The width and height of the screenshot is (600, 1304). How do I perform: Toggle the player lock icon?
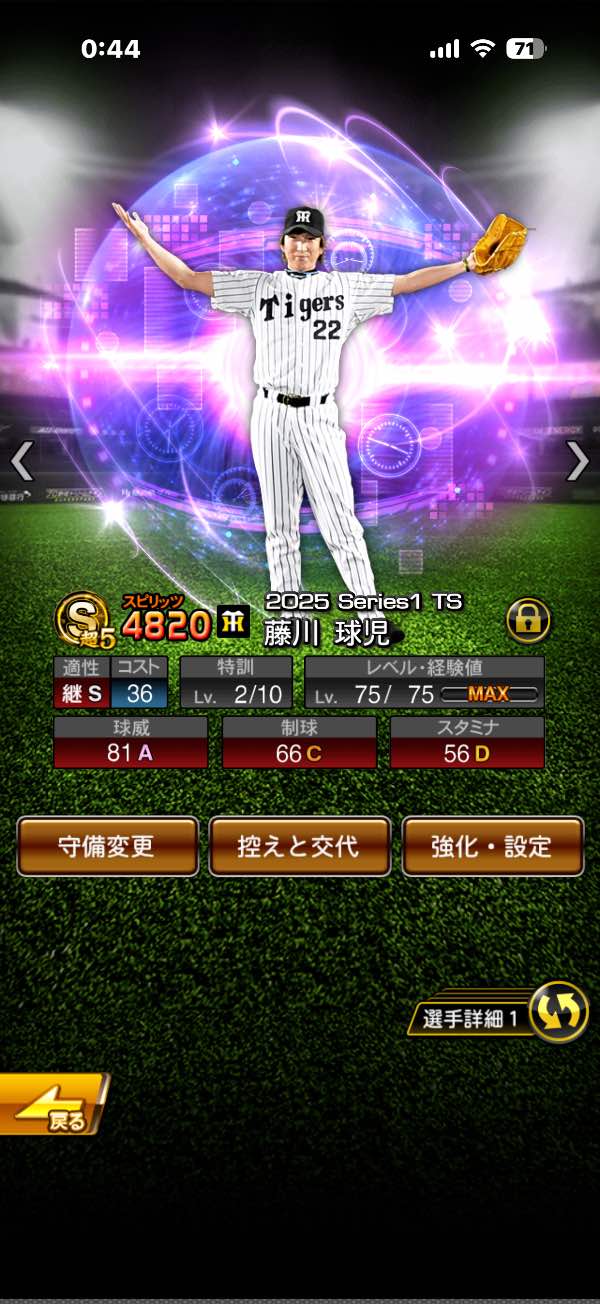point(528,621)
